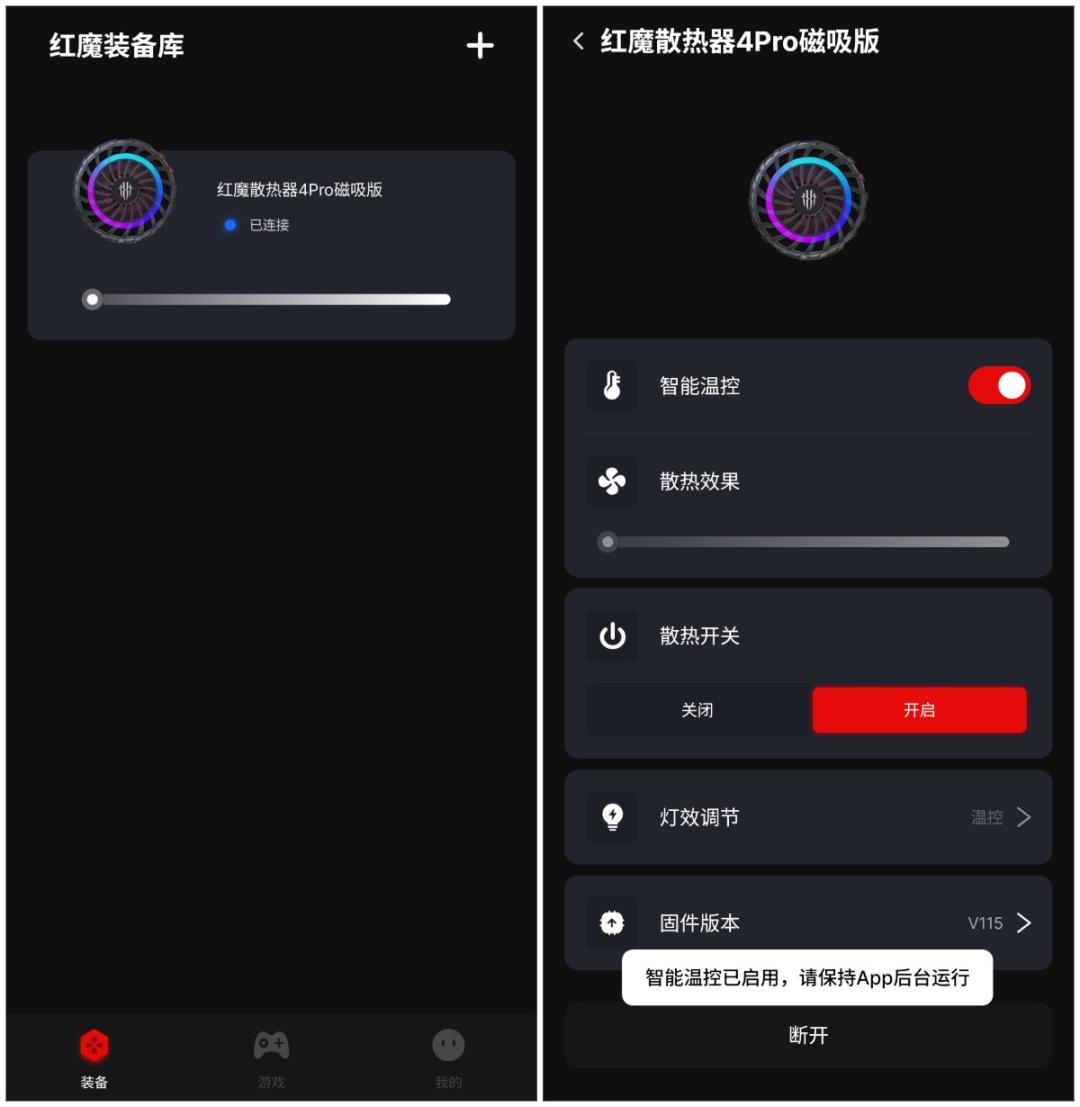
Task: Click the back arrow next to the cooler title
Action: tap(577, 42)
